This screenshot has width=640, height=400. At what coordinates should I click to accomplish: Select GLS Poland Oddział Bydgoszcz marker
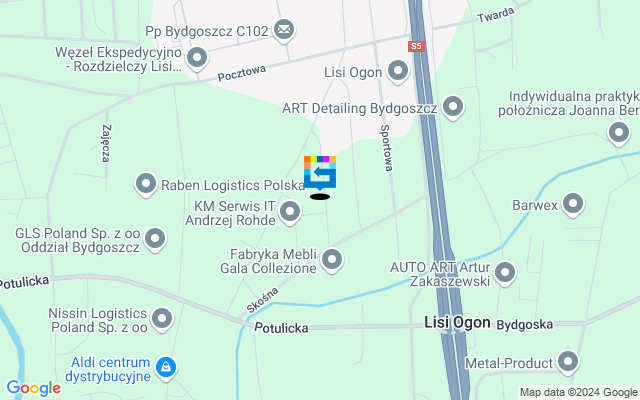click(x=155, y=239)
